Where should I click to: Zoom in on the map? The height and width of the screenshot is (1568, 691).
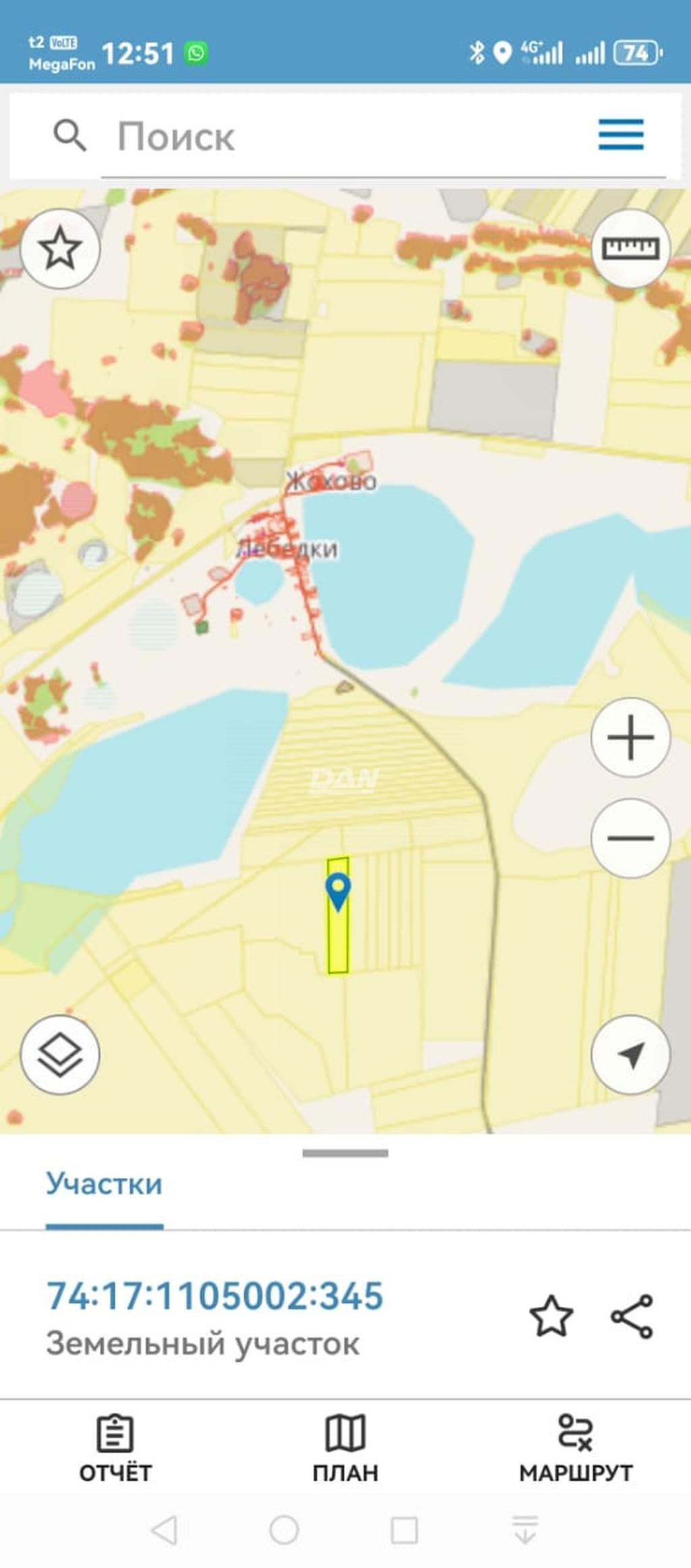pos(630,737)
